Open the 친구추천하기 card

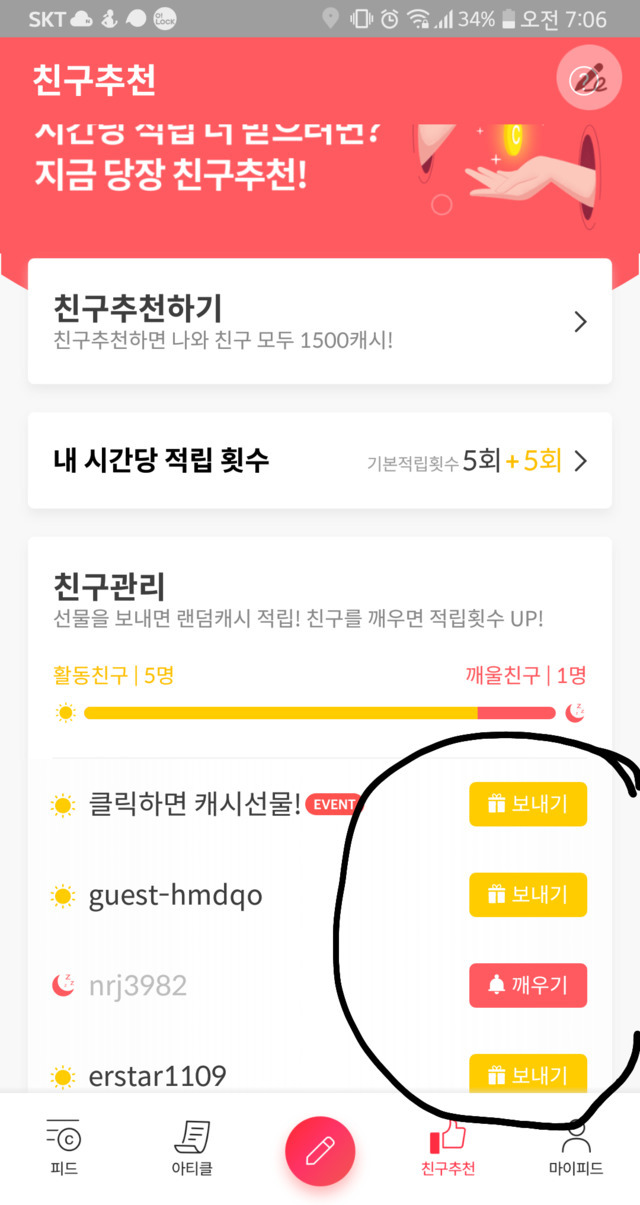[319, 321]
